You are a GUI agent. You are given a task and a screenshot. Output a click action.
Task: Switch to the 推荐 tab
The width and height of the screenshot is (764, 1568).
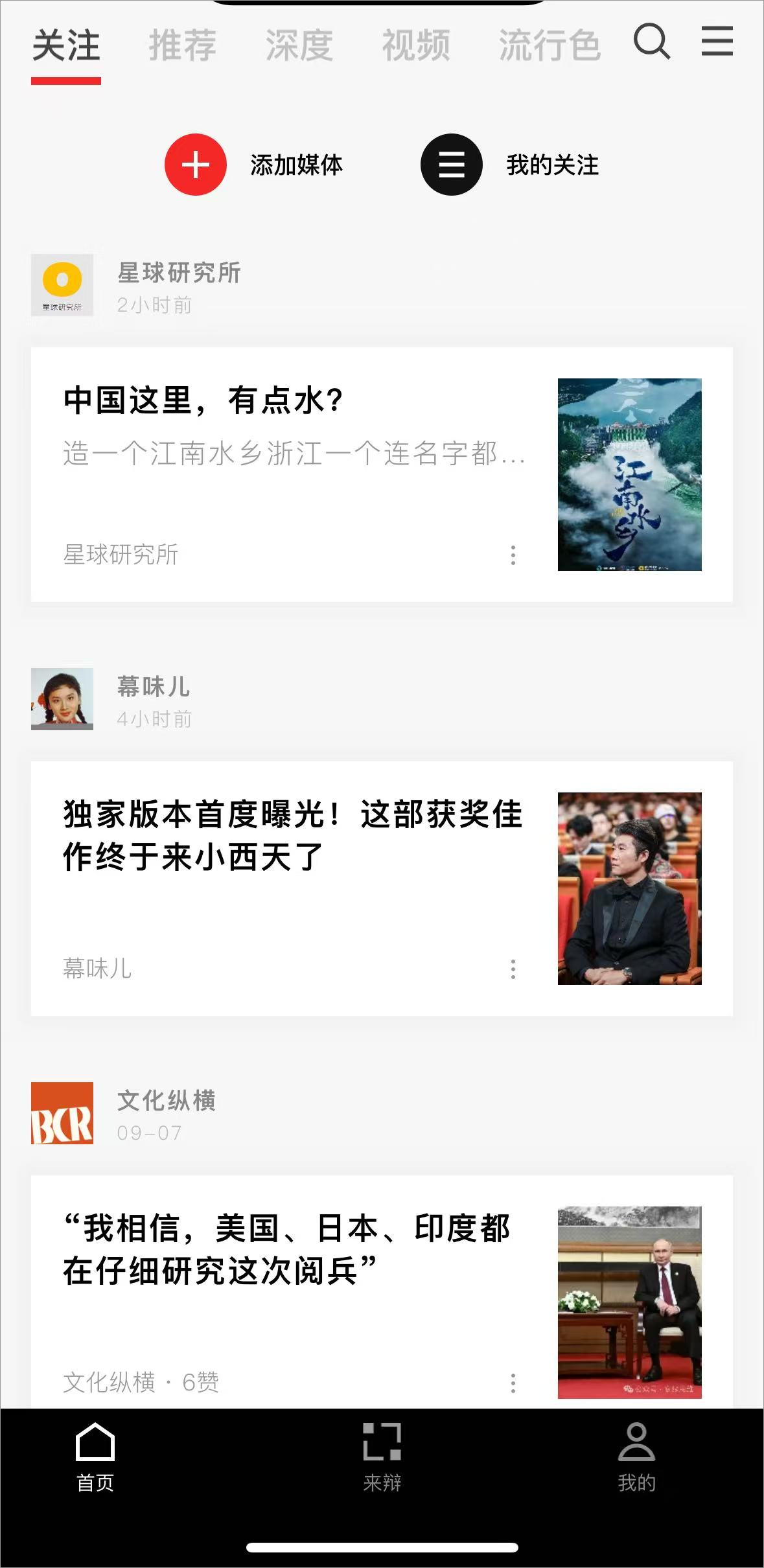tap(183, 45)
